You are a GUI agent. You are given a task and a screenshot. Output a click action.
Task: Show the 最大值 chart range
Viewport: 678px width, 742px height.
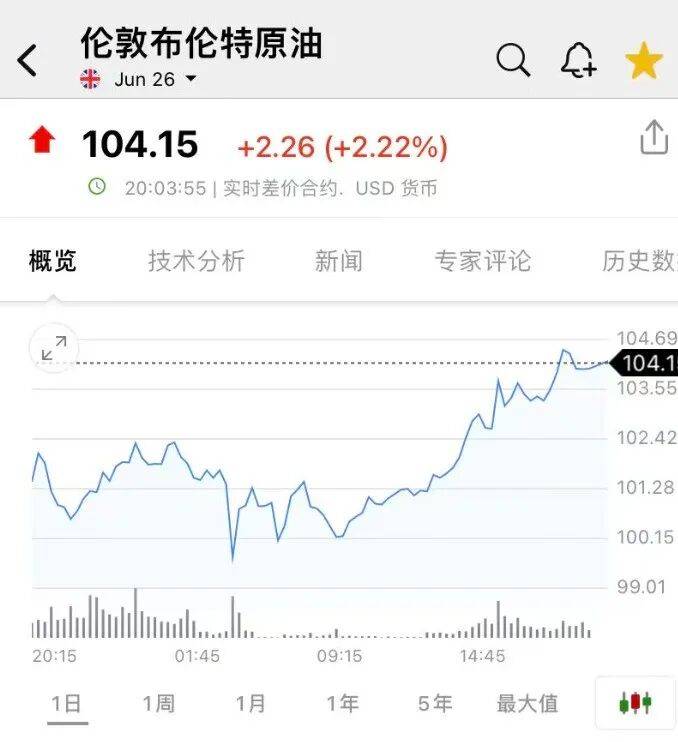pos(527,704)
